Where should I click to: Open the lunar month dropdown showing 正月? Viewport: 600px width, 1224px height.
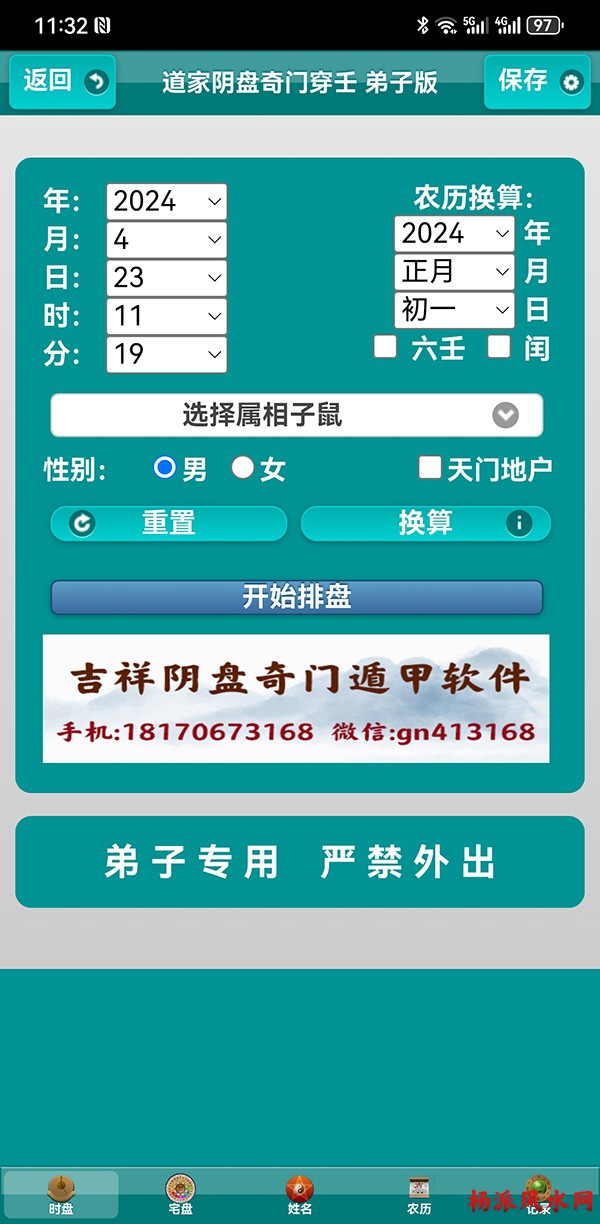(454, 271)
